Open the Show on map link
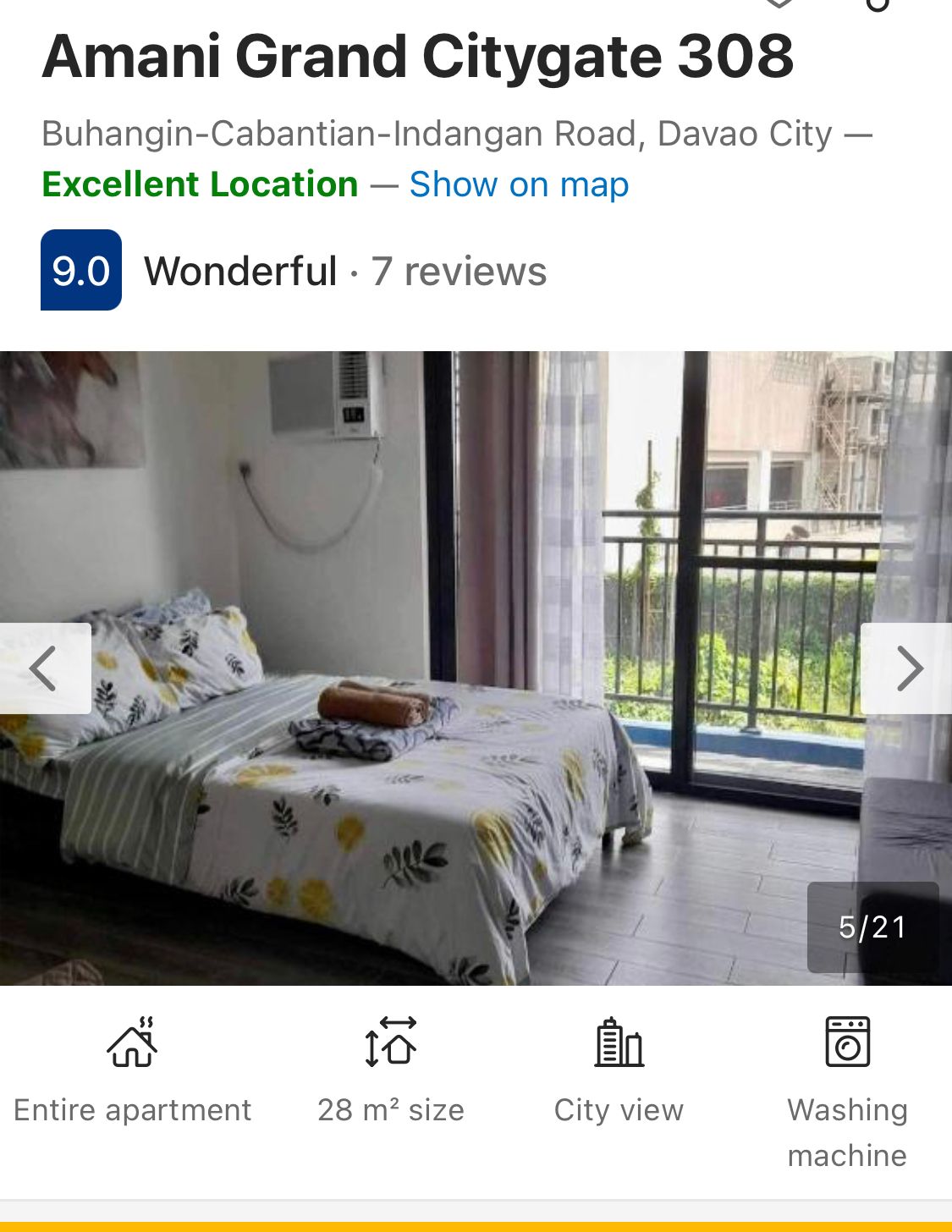This screenshot has width=952, height=1232. pos(519,184)
